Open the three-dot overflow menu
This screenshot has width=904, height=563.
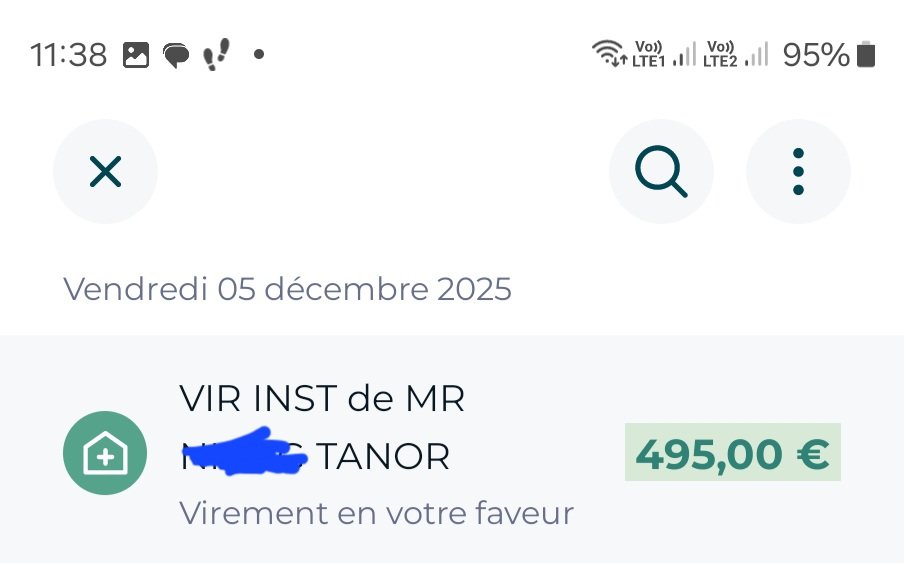click(798, 172)
